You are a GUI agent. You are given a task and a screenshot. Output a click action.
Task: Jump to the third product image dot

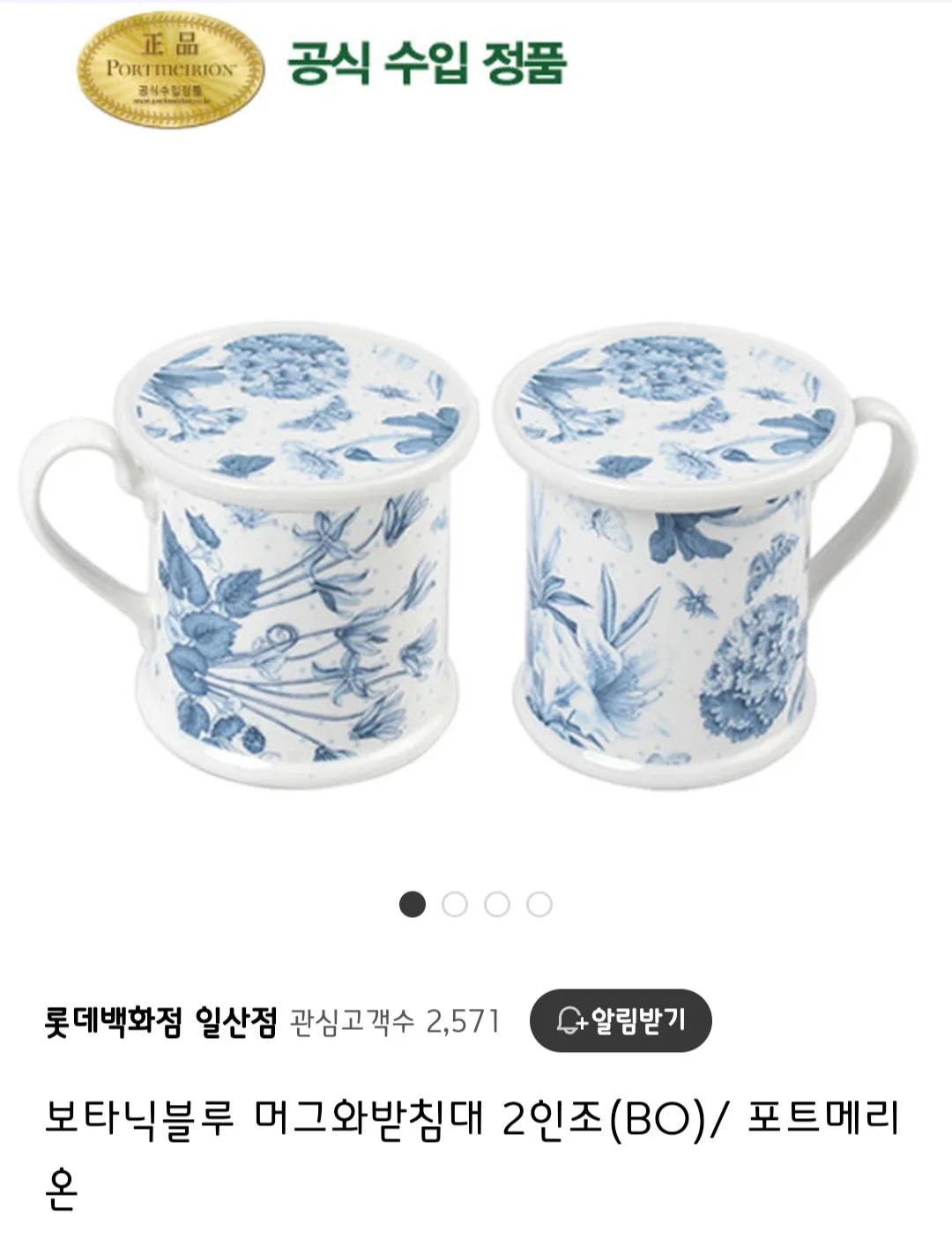[497, 905]
